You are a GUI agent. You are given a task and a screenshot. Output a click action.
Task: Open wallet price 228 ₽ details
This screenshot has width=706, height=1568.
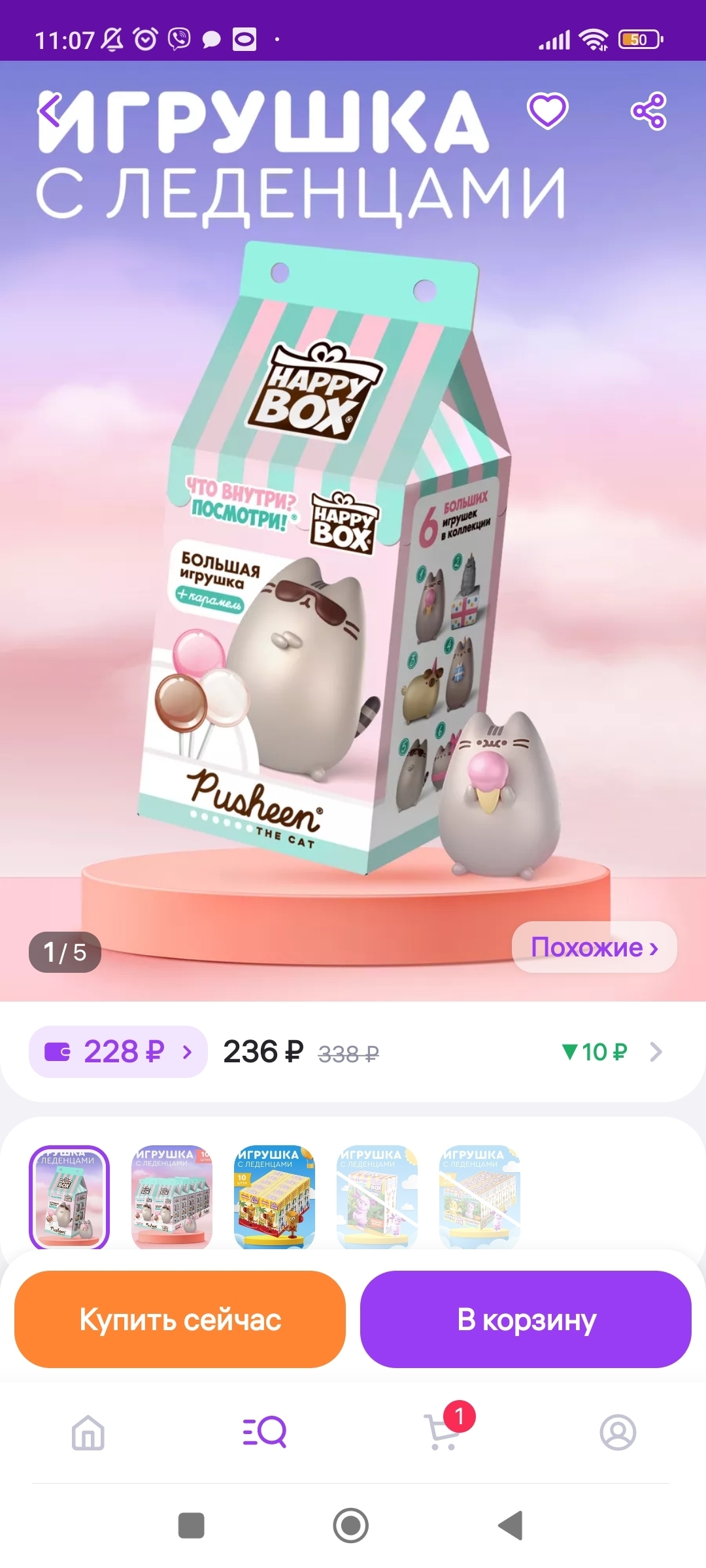pos(118,1052)
